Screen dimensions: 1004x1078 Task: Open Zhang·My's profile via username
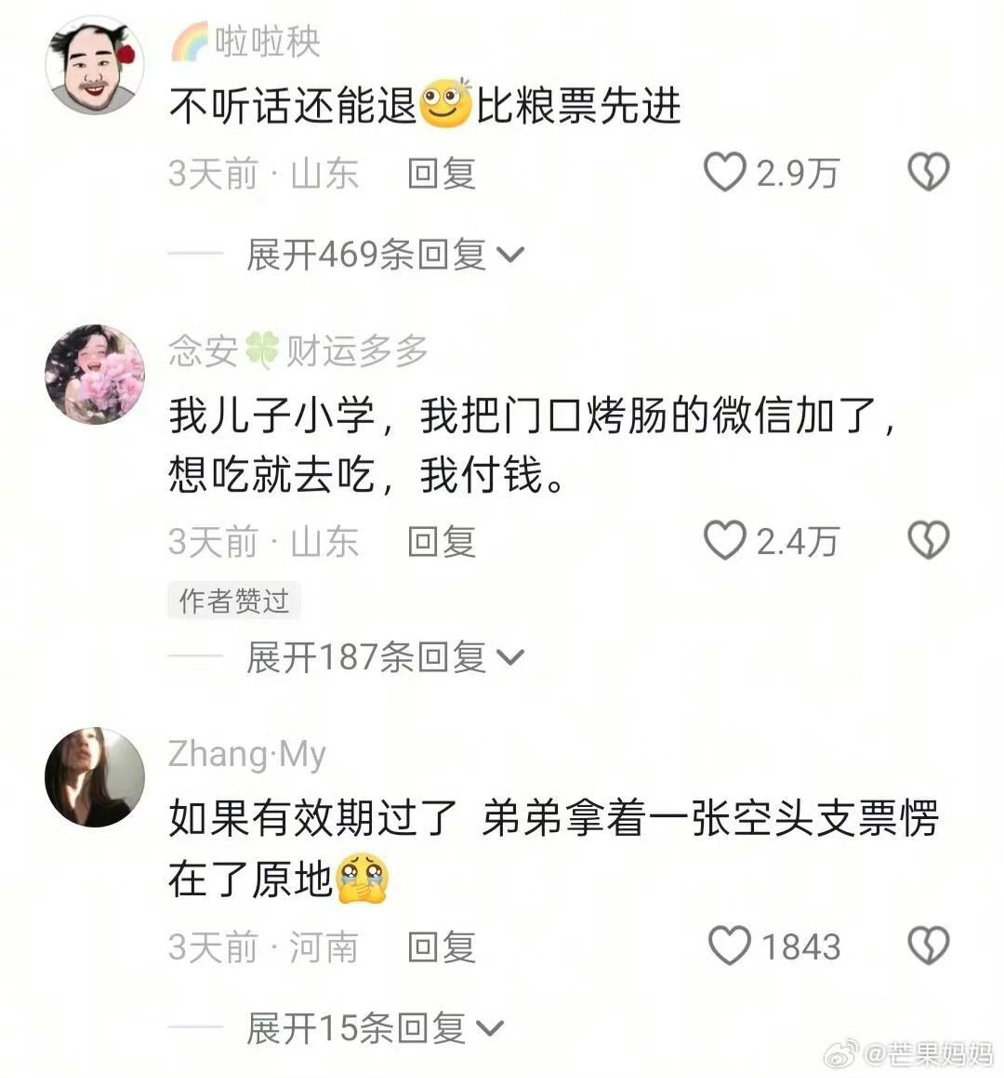(243, 754)
